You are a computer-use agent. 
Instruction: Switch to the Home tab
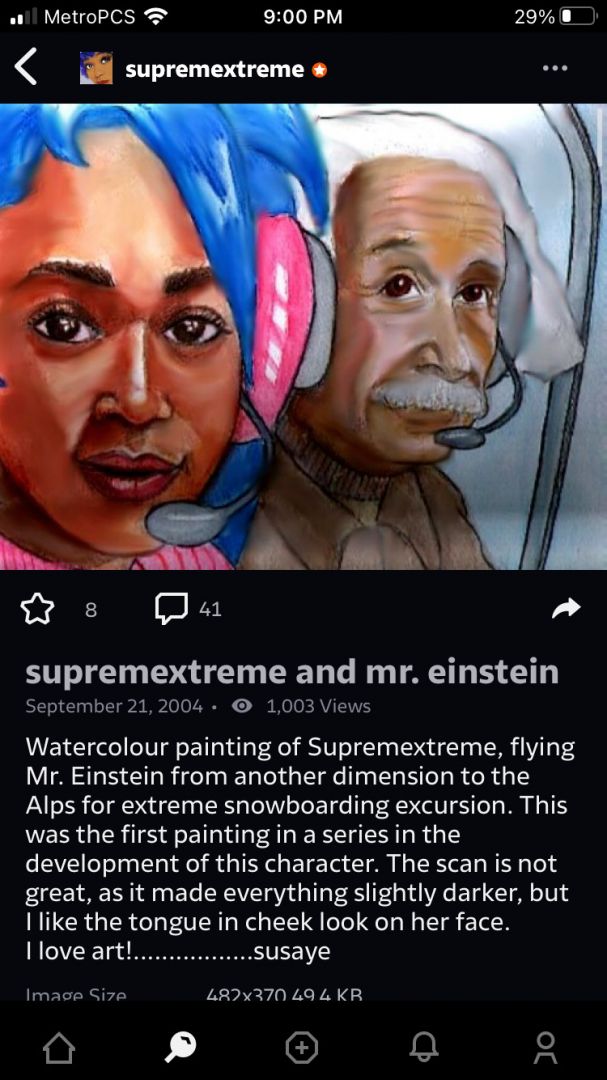click(x=60, y=1047)
